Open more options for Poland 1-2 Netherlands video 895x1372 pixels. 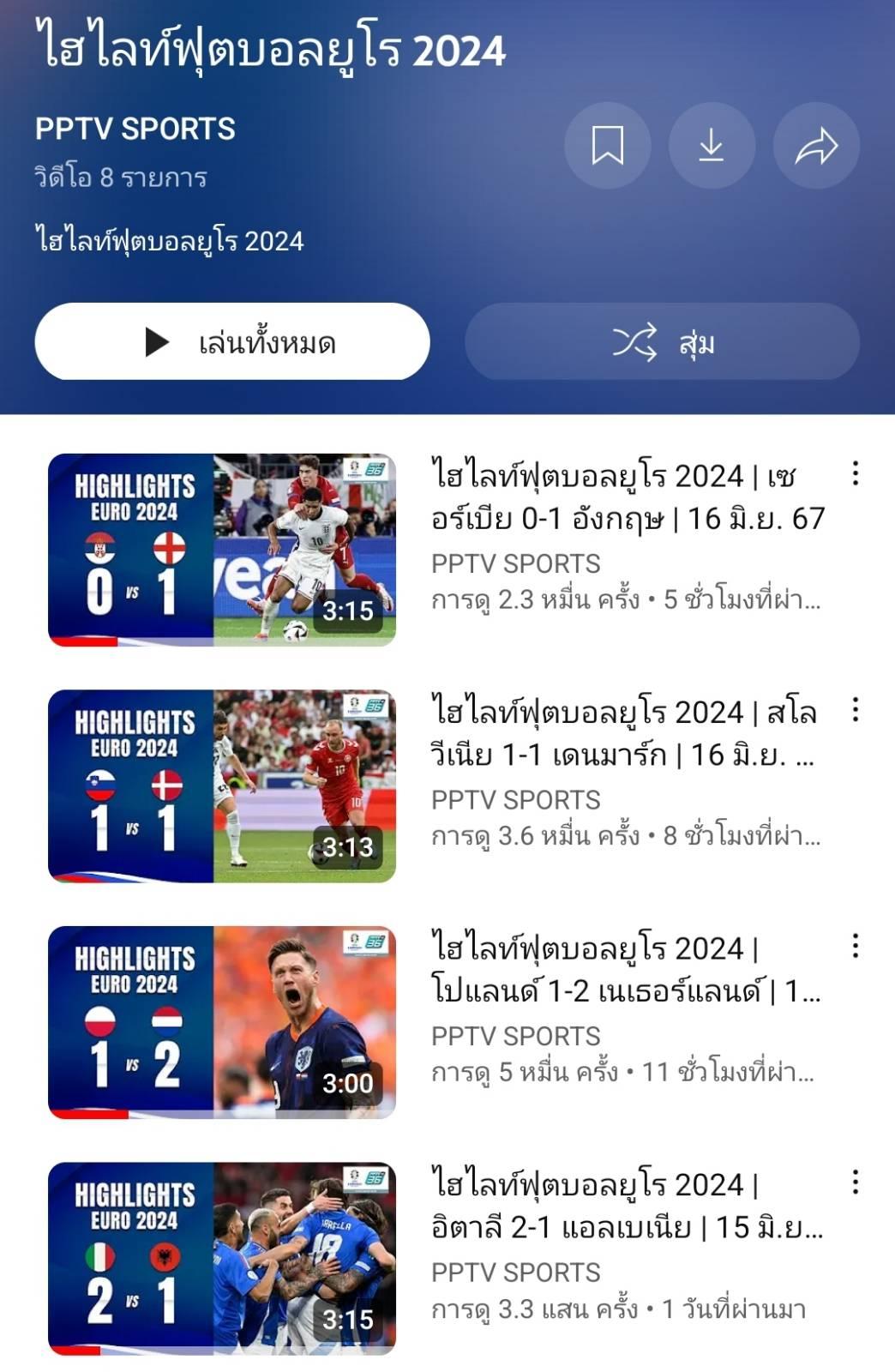tap(855, 946)
